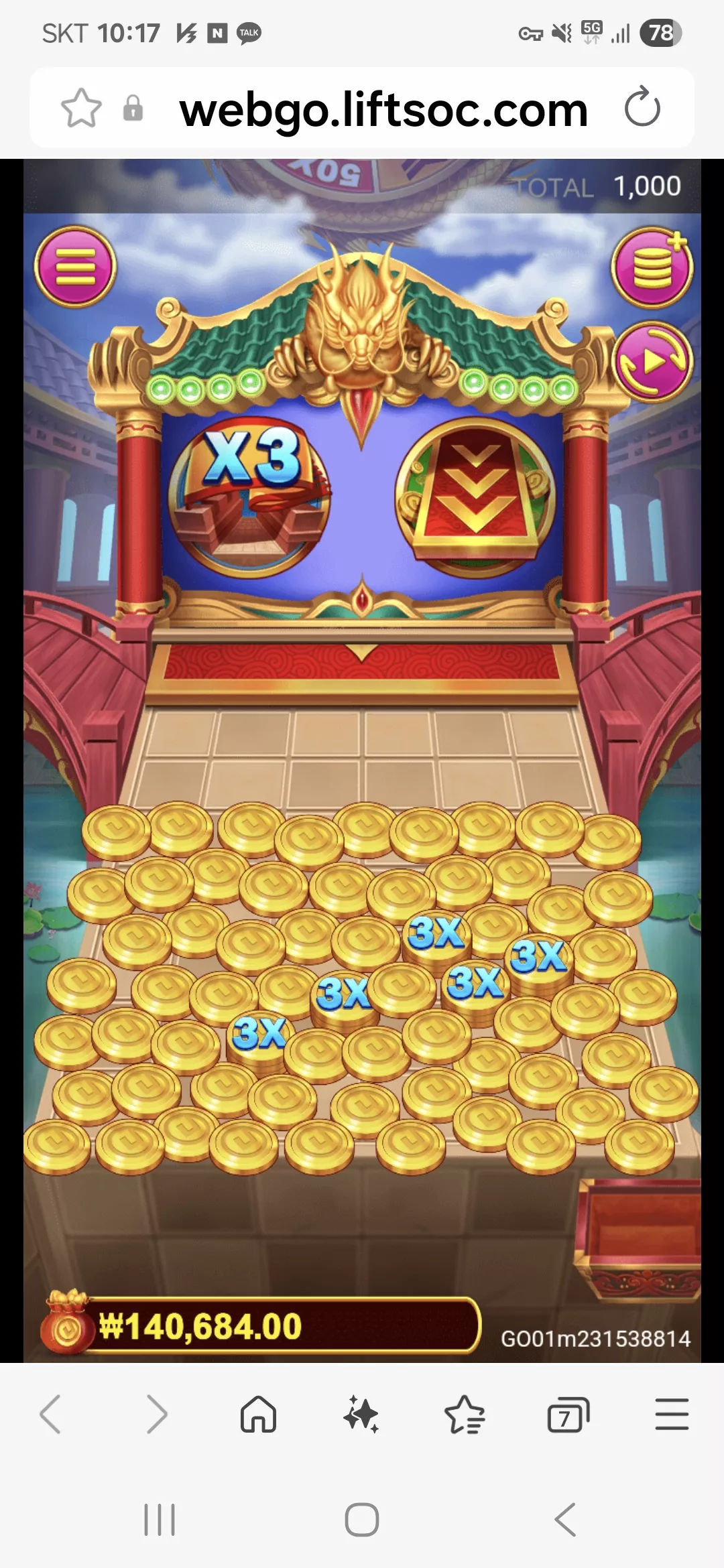Show recent apps from the navigation bar

click(160, 1519)
